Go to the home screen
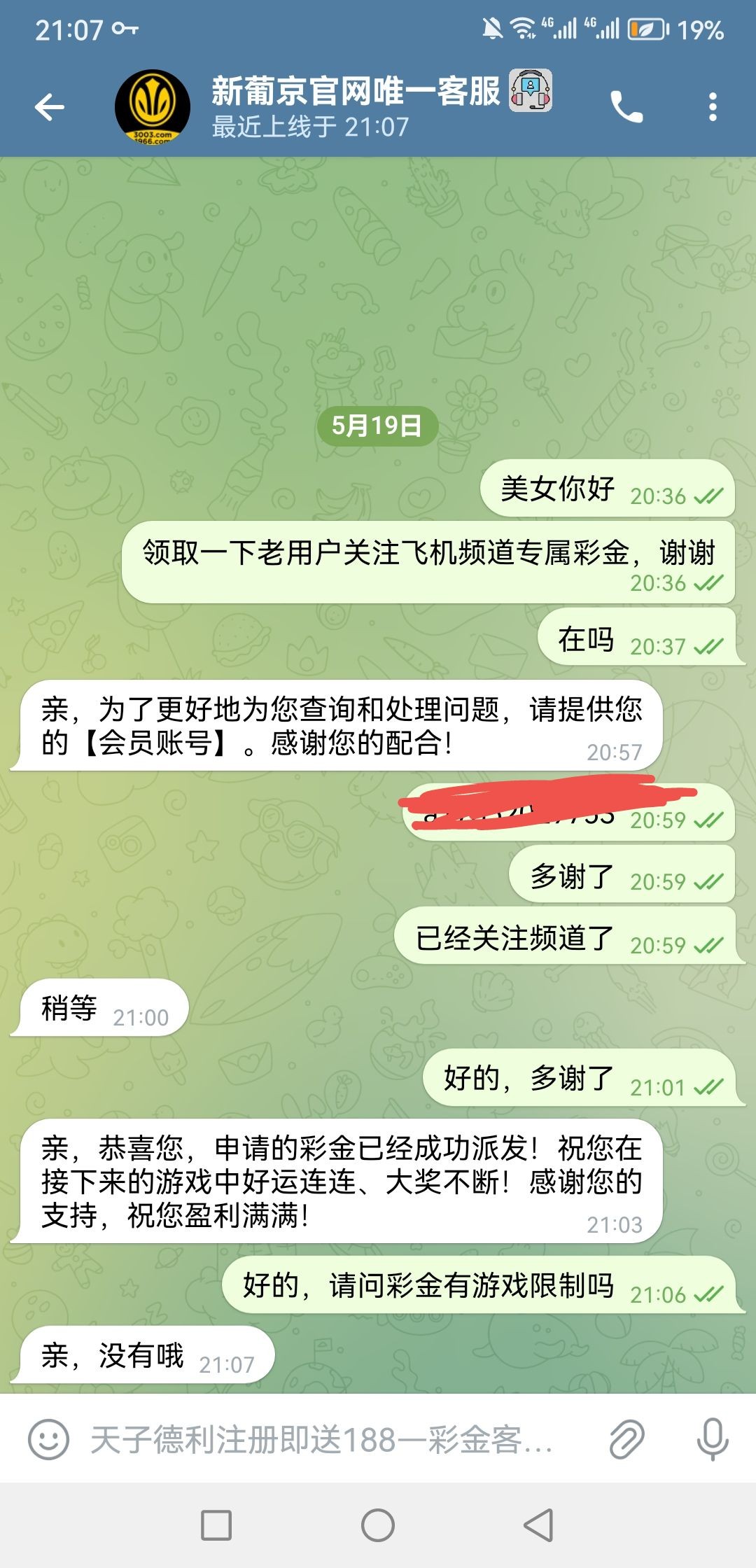 (378, 1525)
